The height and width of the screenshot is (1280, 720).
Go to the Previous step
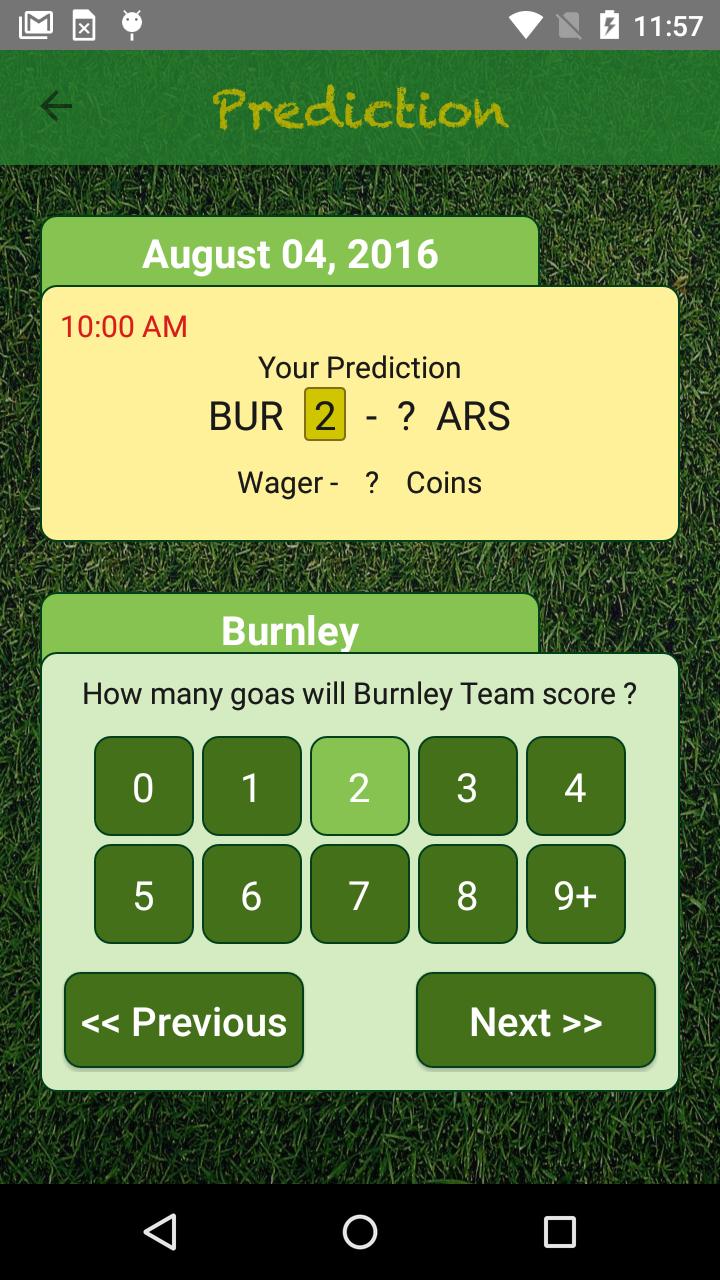point(184,1021)
